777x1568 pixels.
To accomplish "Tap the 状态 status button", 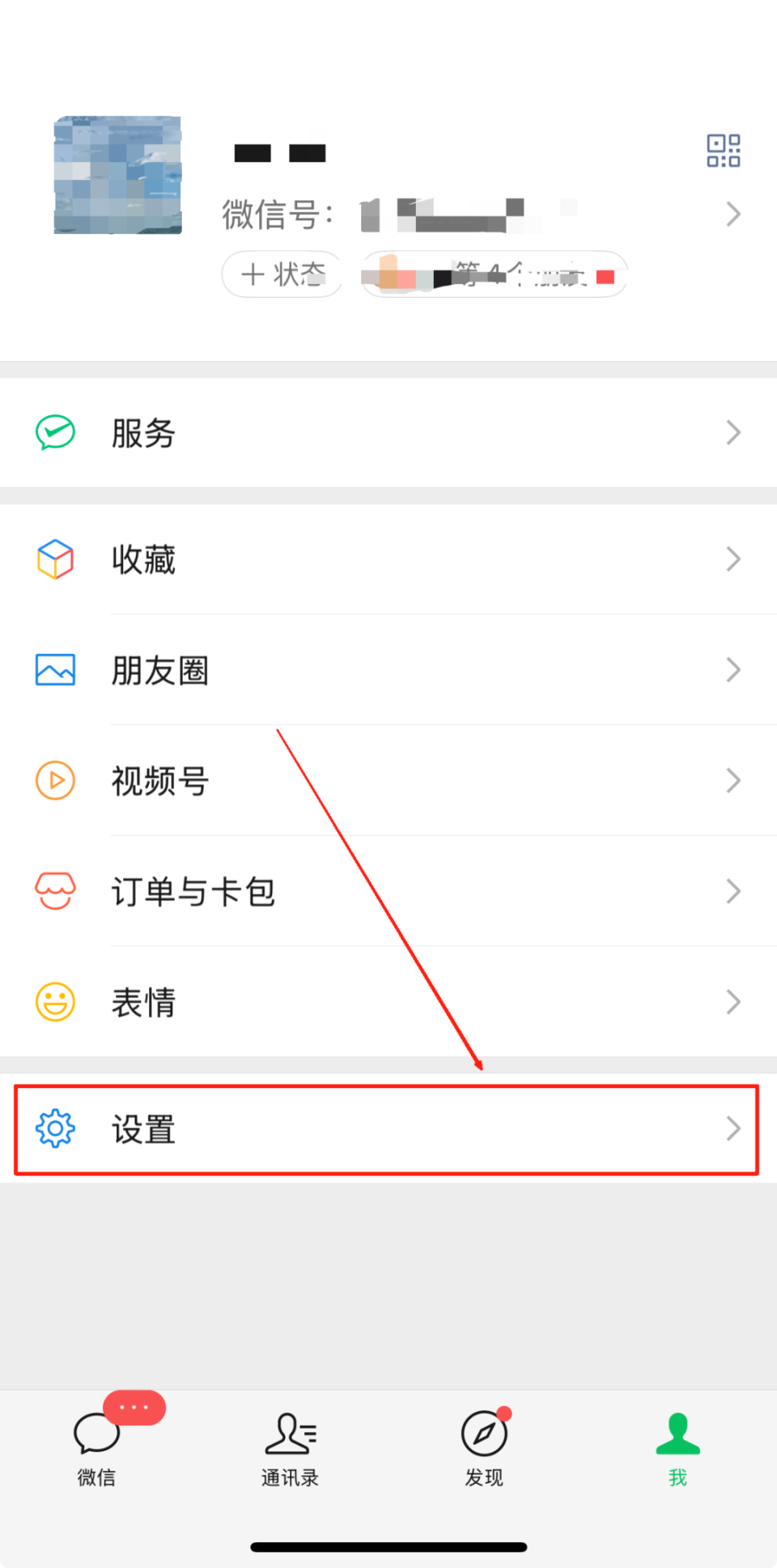I will [x=282, y=274].
